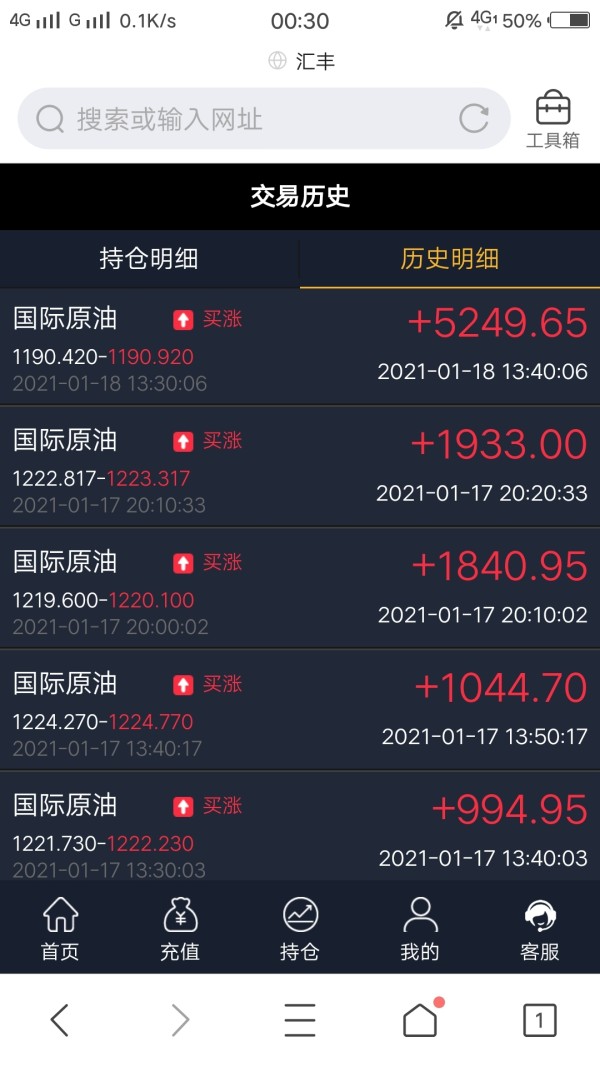Image resolution: width=600 pixels, height=1067 pixels.
Task: Open the trade record with +994.95 profit
Action: pos(300,826)
